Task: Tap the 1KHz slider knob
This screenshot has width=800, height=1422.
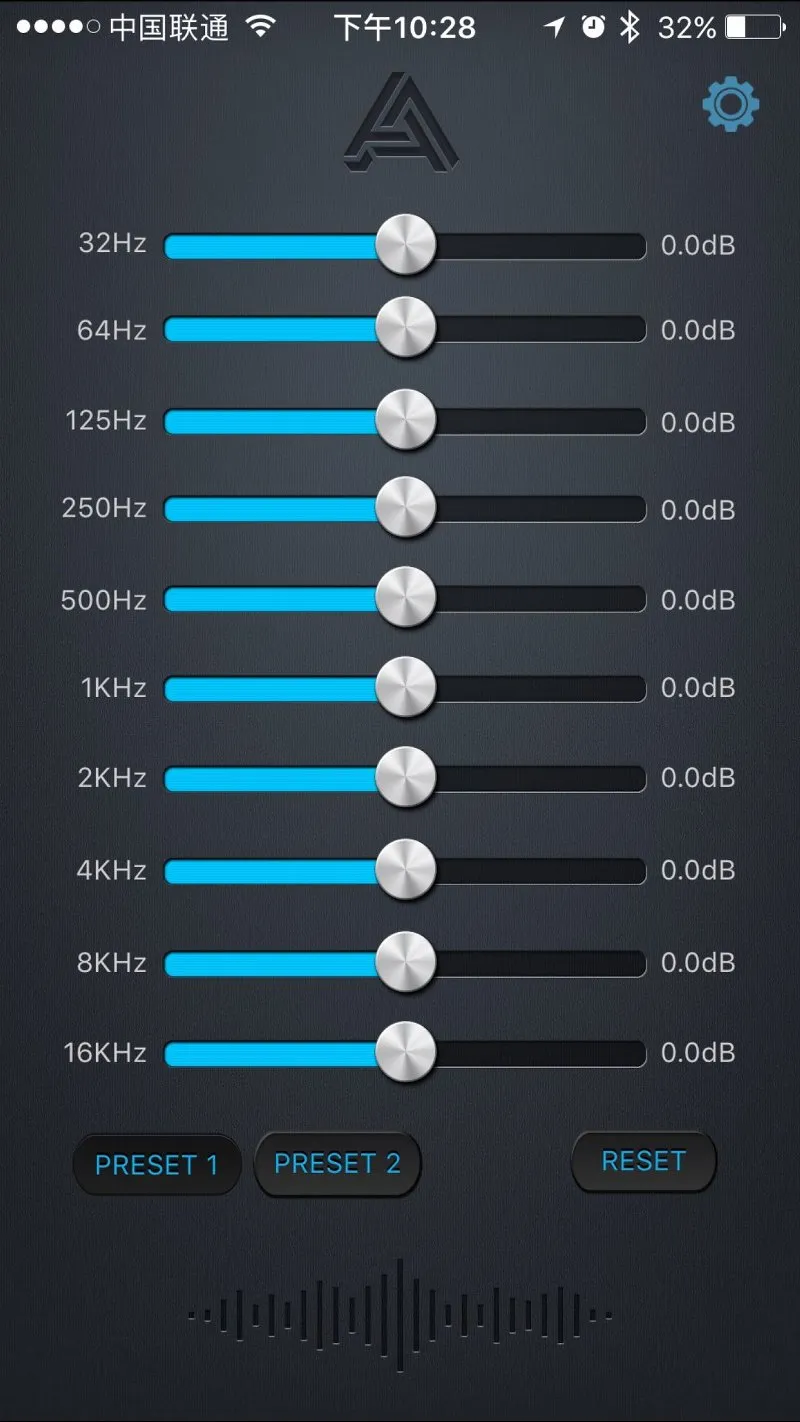Action: point(406,687)
